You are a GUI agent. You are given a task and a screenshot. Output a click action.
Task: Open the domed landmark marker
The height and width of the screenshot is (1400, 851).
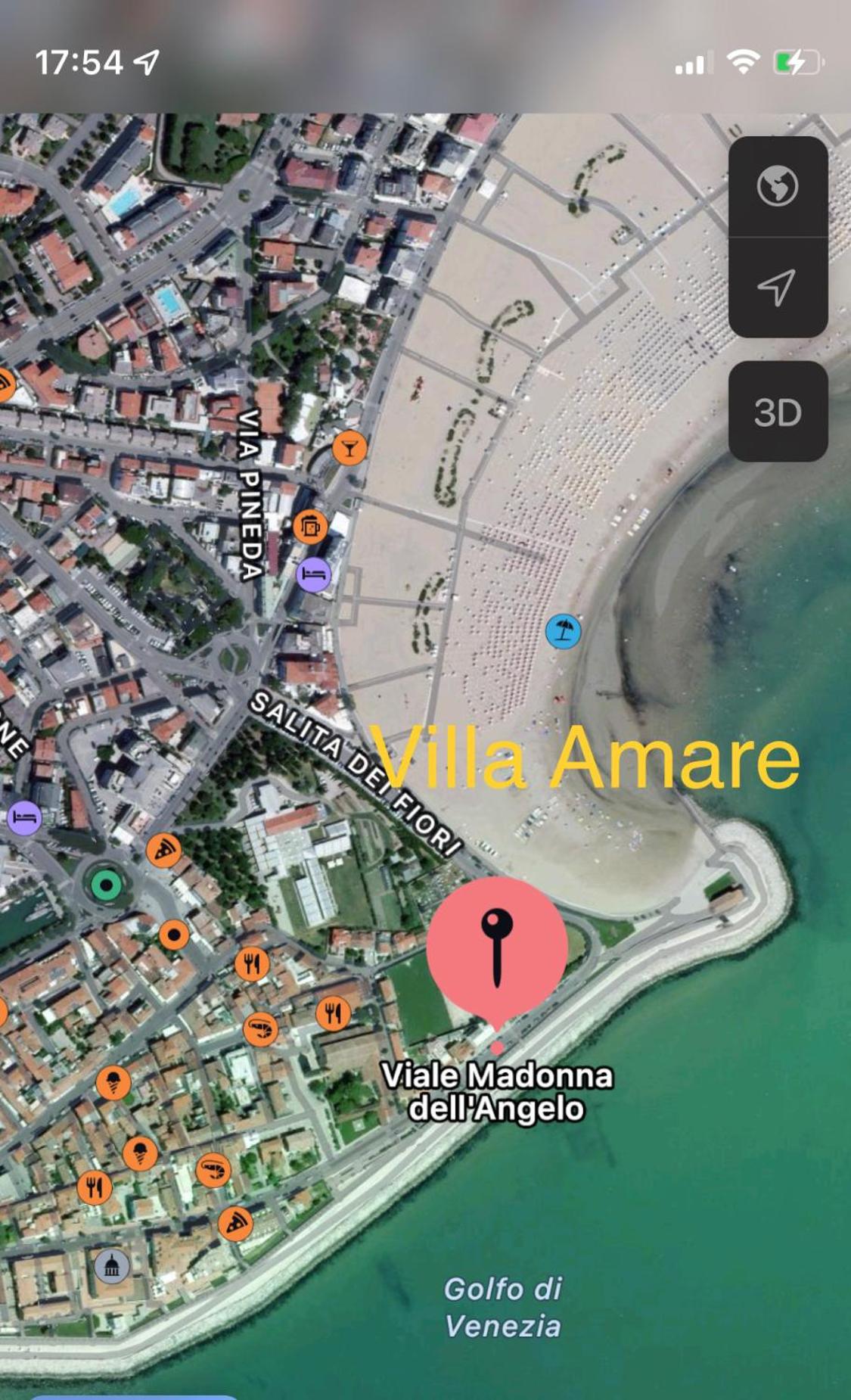coord(112,1266)
